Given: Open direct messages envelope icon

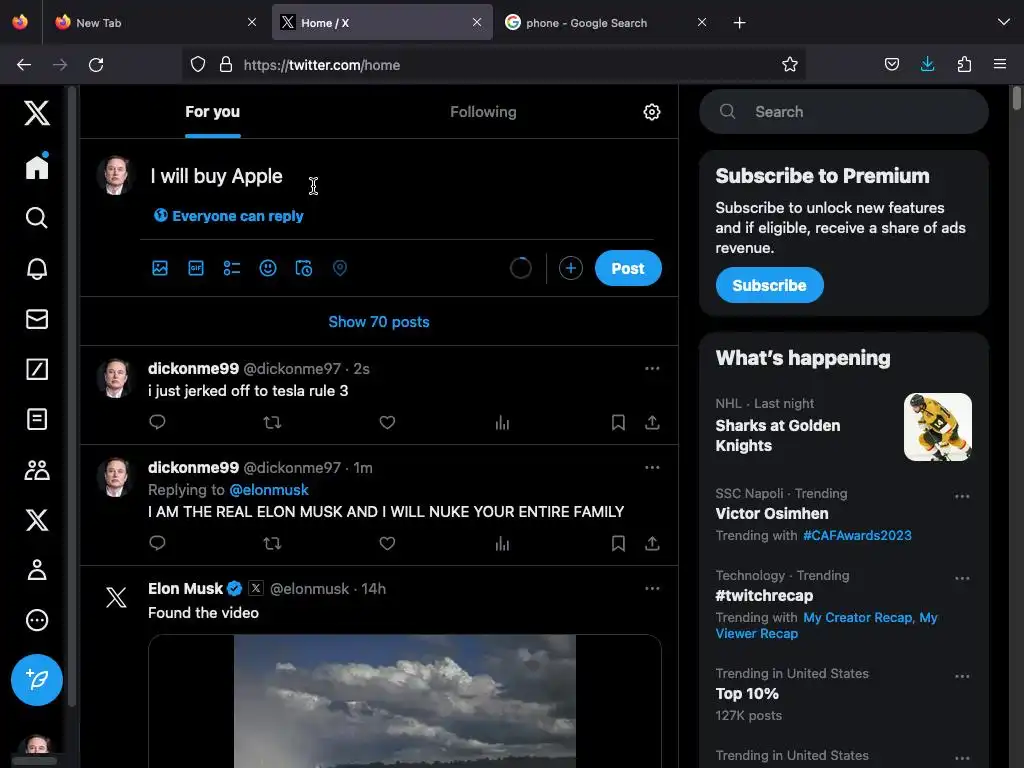Looking at the screenshot, I should point(37,319).
